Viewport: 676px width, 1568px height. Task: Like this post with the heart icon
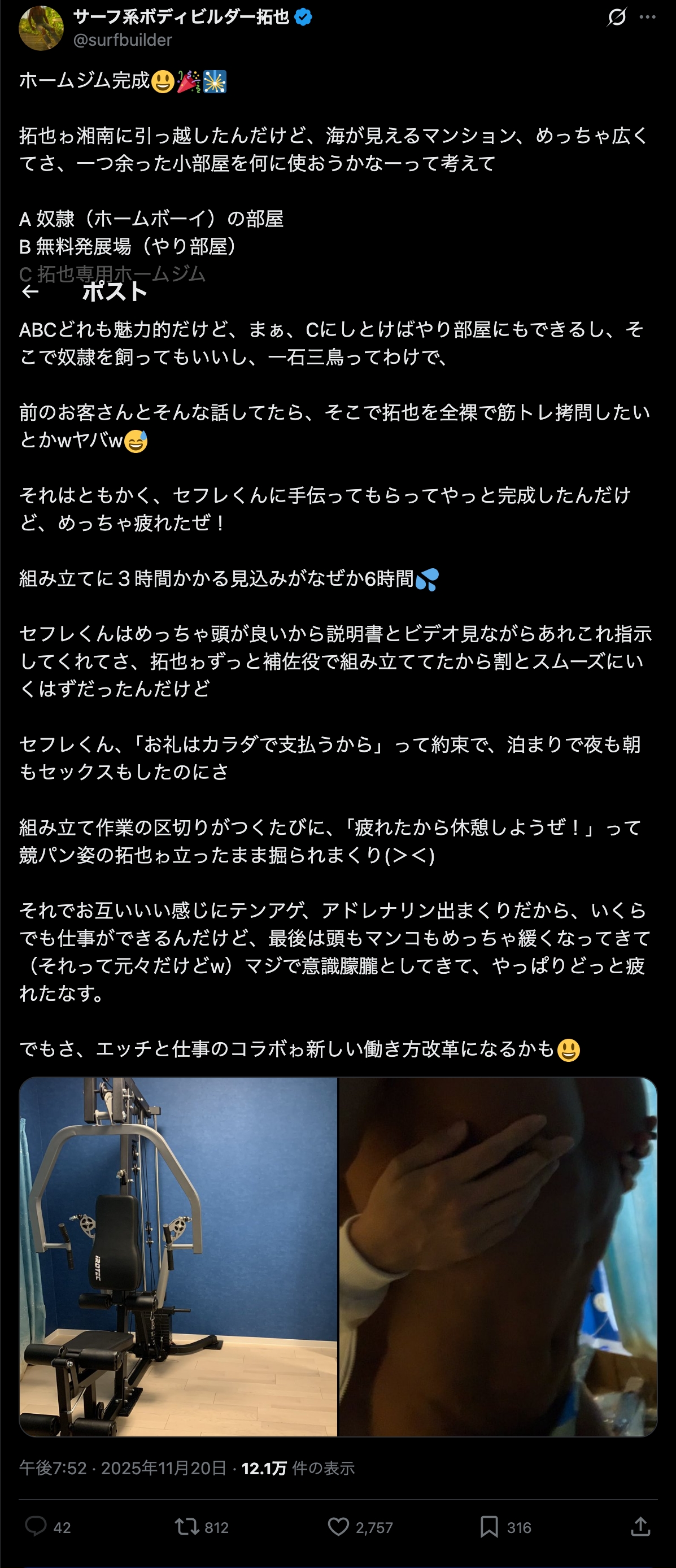[x=338, y=1527]
